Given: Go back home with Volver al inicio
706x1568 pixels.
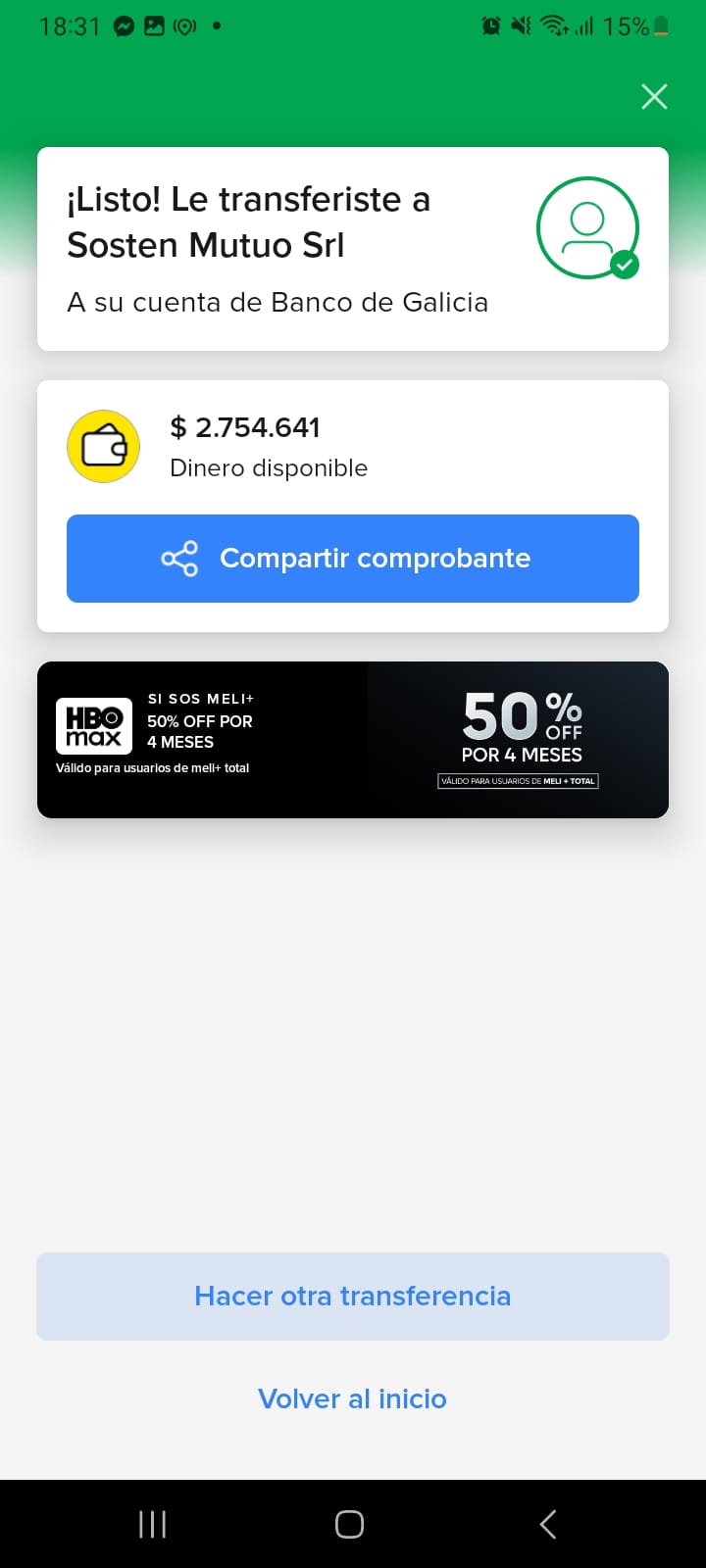Looking at the screenshot, I should tap(352, 1398).
